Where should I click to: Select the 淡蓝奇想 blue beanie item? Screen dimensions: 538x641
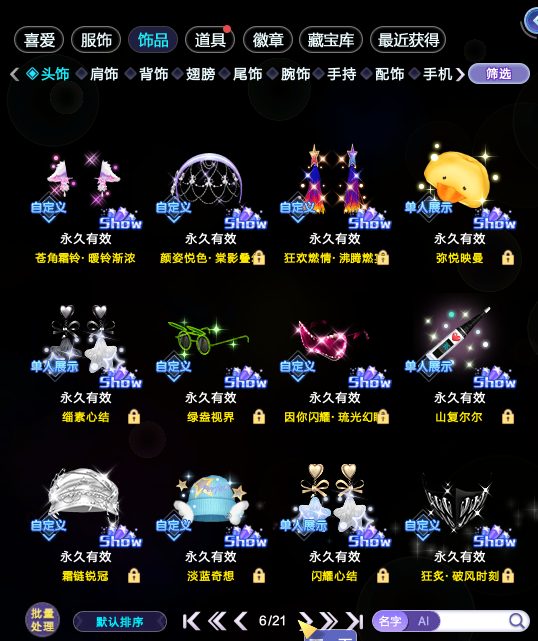click(x=211, y=524)
